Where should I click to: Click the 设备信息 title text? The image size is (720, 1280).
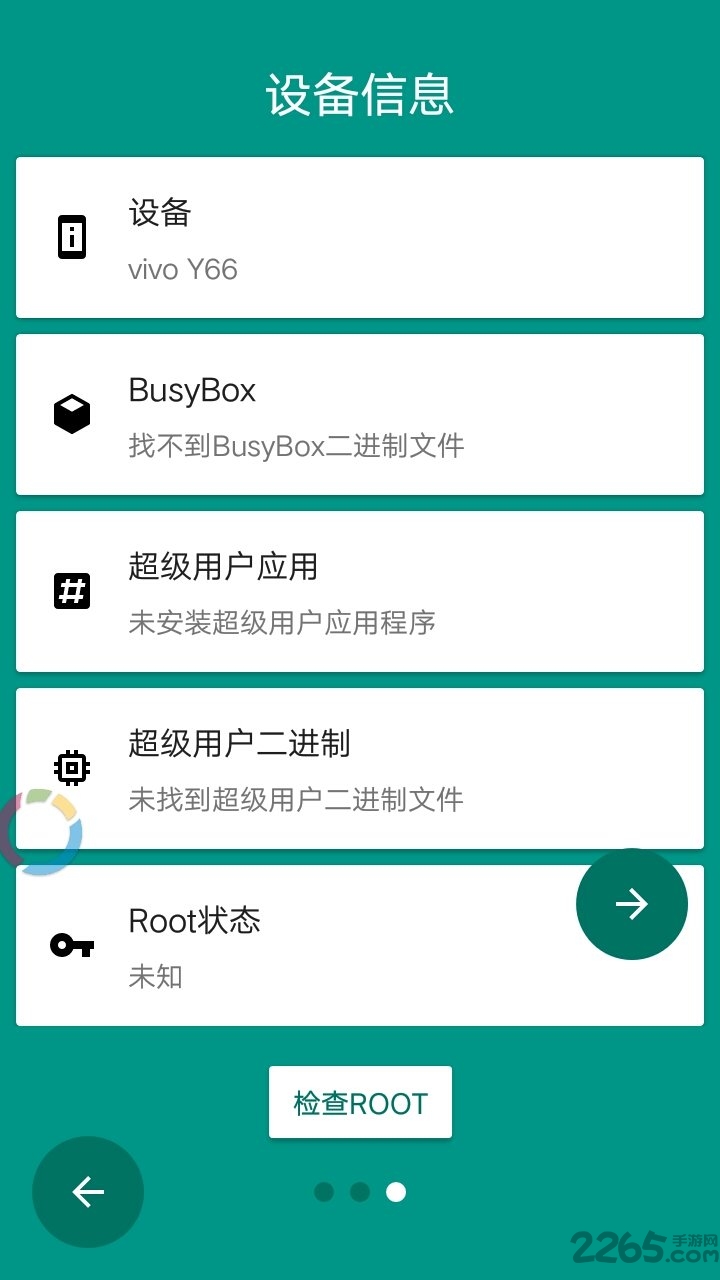coord(360,97)
